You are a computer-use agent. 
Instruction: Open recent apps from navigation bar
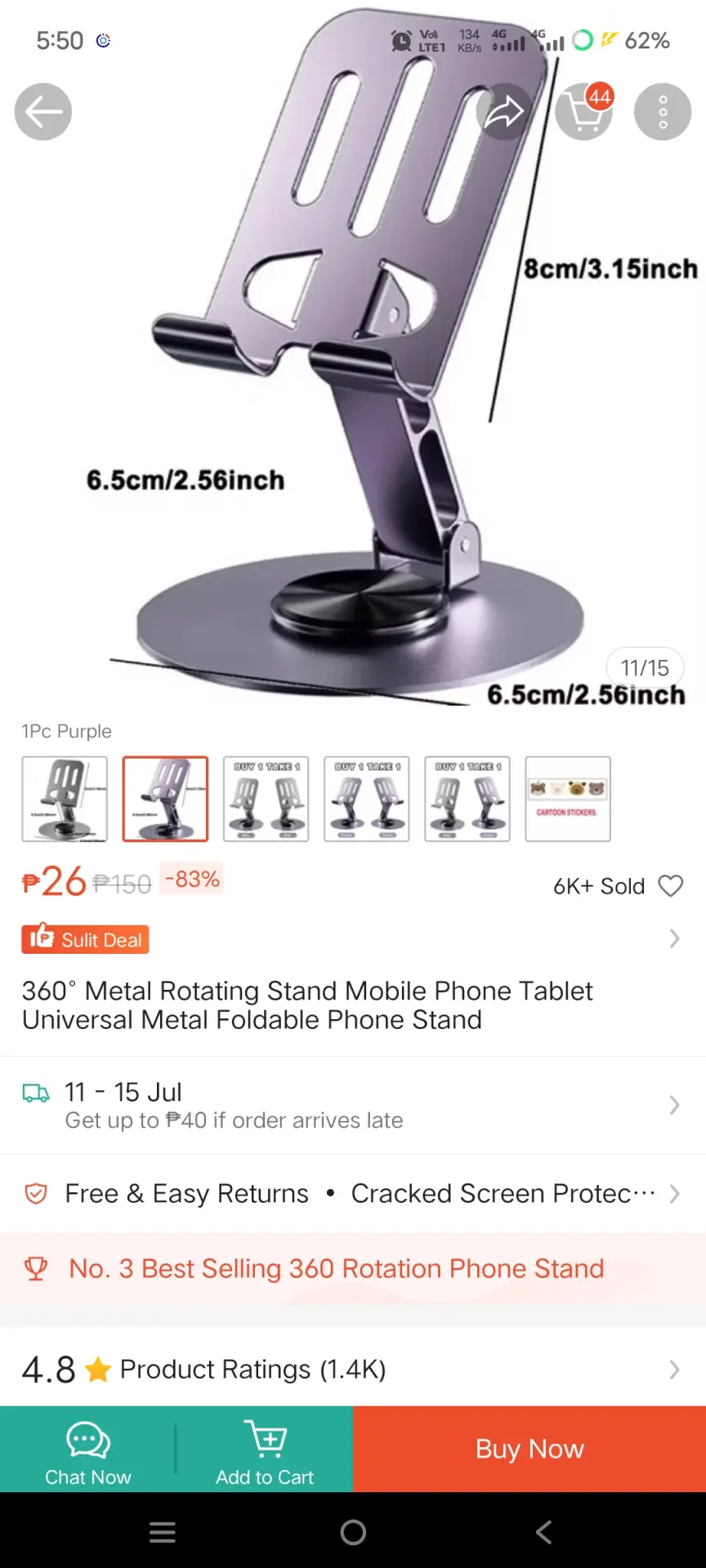pyautogui.click(x=163, y=1532)
